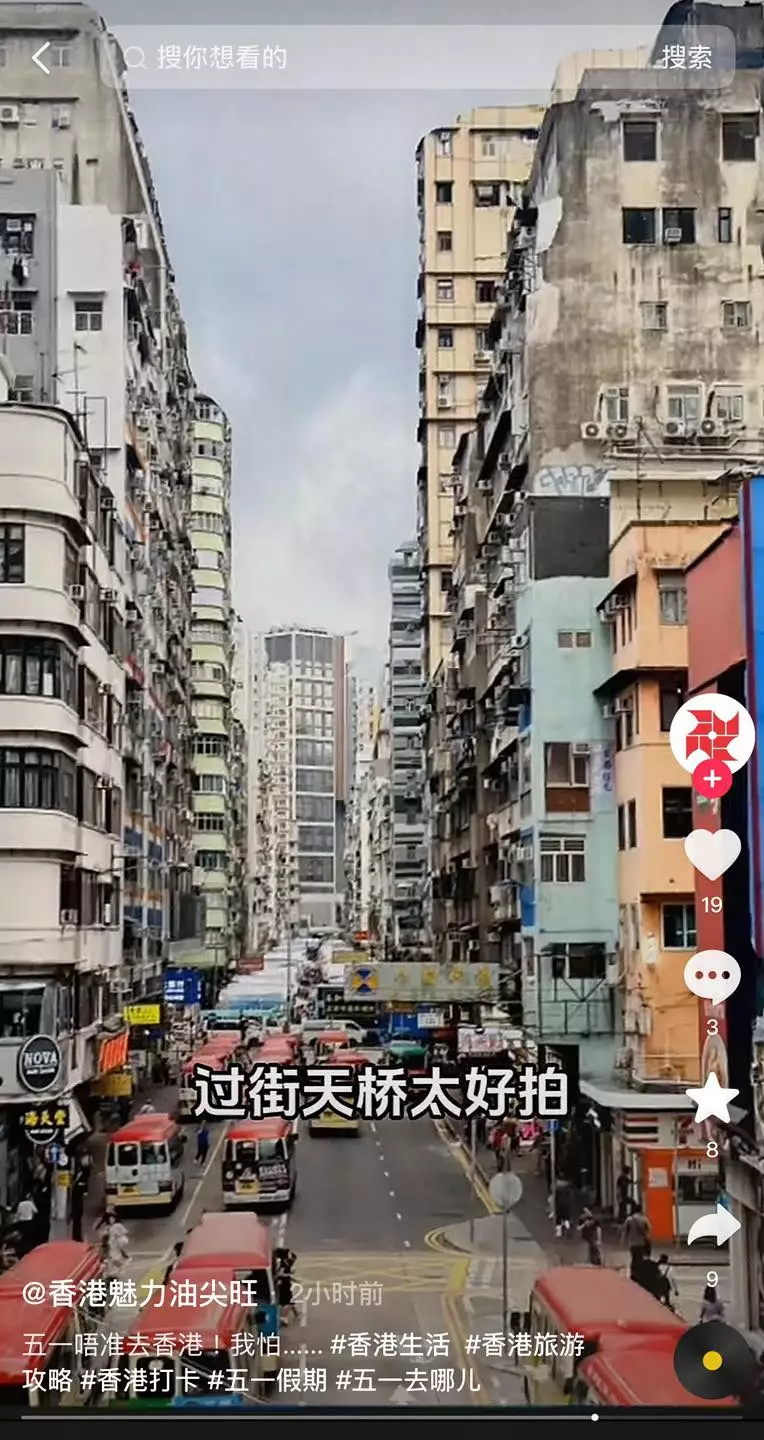
Task: Tap the 搜索 button
Action: (x=688, y=57)
